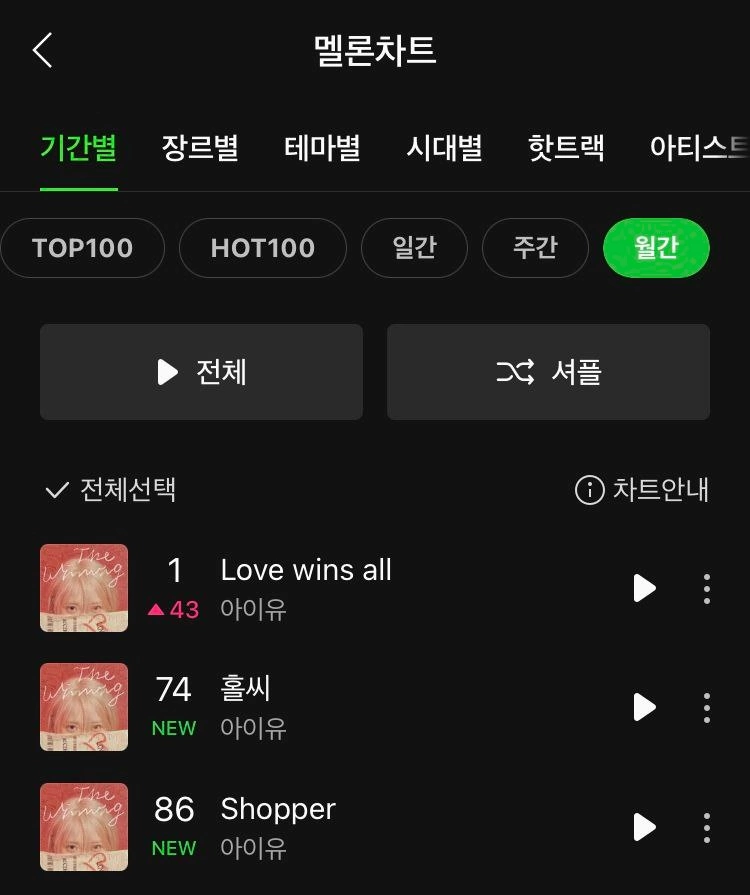This screenshot has height=895, width=750.
Task: Open the more options for 홀씨
Action: pos(707,708)
